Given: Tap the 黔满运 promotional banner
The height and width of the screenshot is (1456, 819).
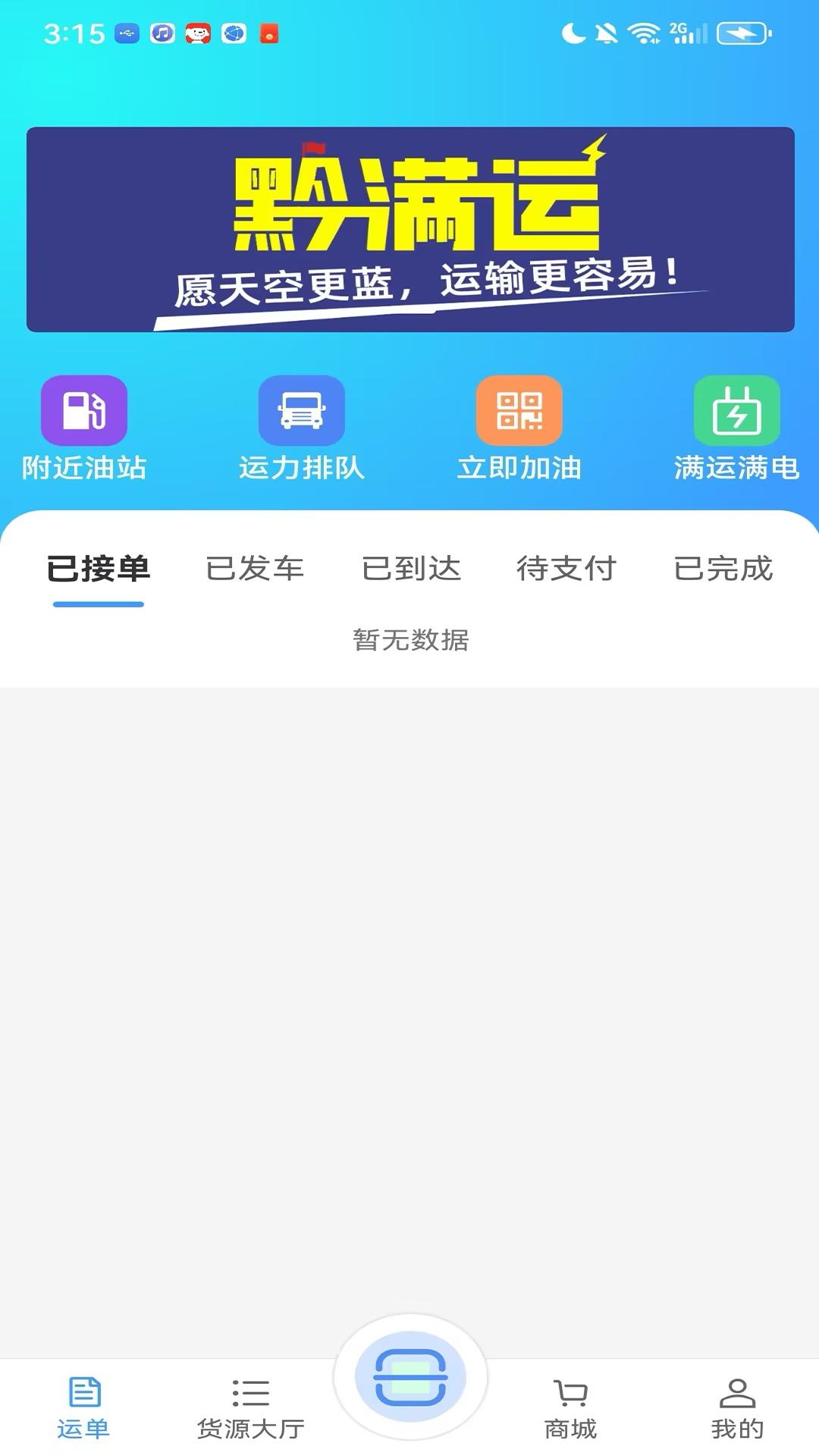Looking at the screenshot, I should tap(409, 227).
